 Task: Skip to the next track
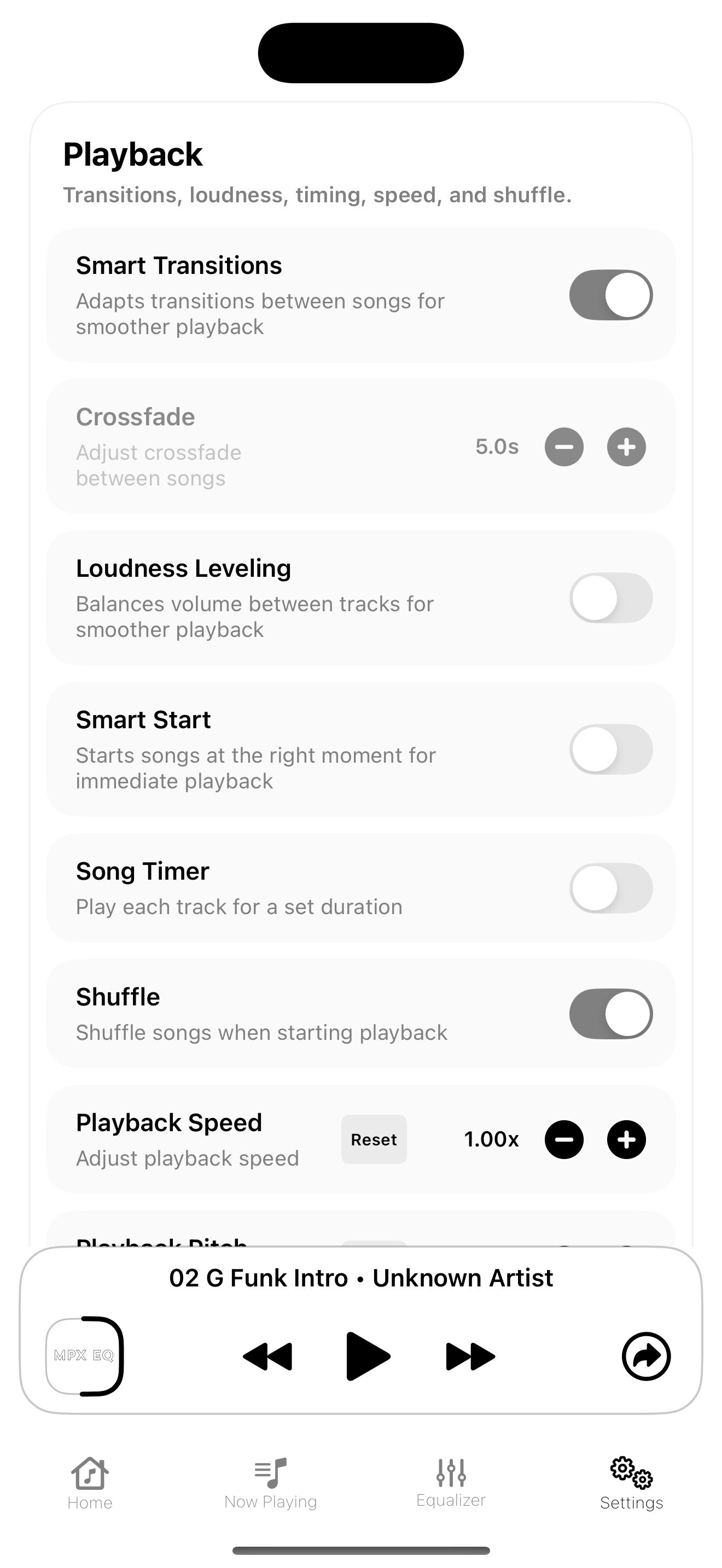coord(469,1355)
